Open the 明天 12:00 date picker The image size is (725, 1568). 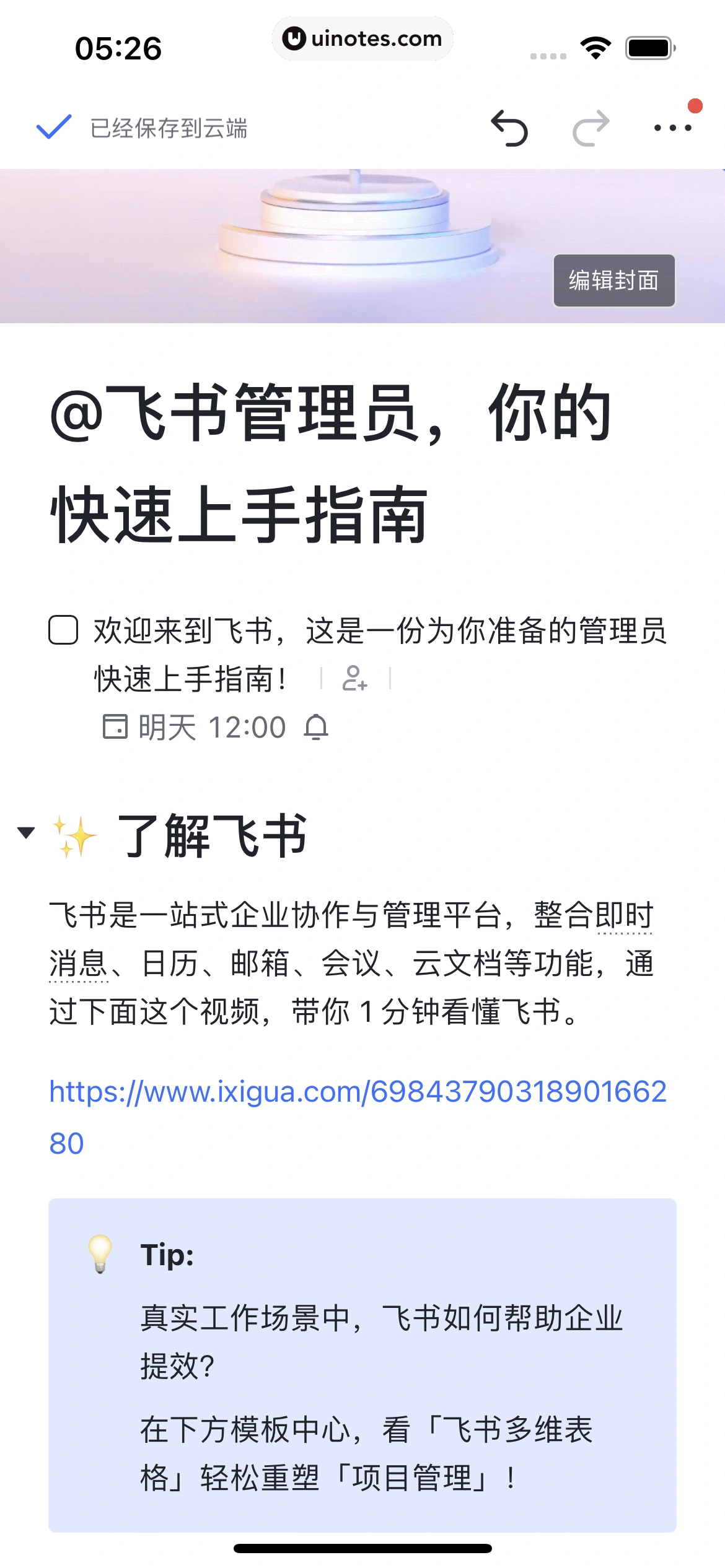(211, 726)
